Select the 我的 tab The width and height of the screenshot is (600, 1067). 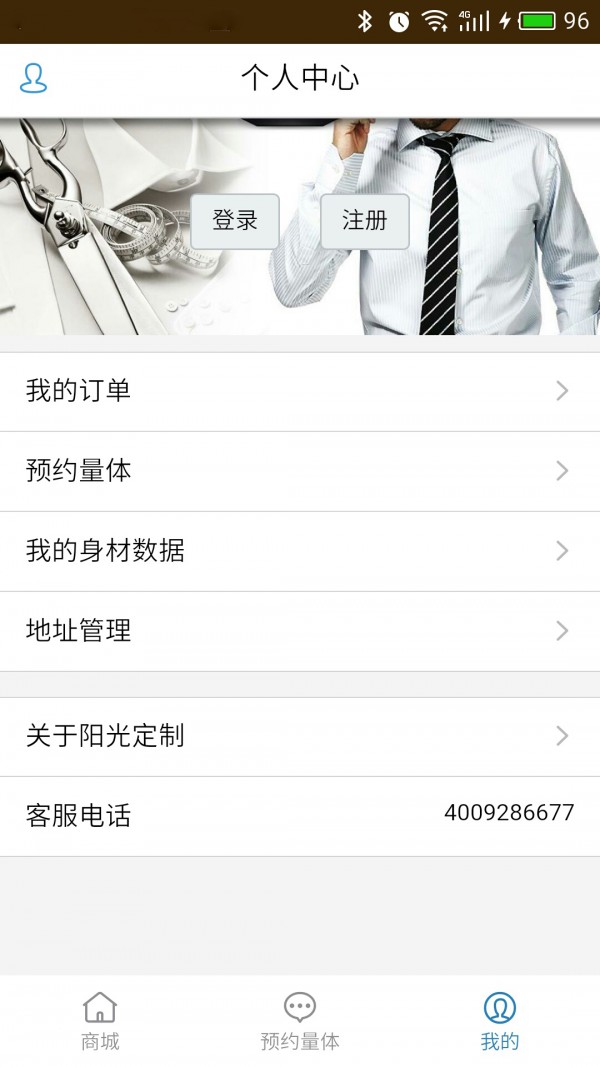click(x=499, y=1020)
